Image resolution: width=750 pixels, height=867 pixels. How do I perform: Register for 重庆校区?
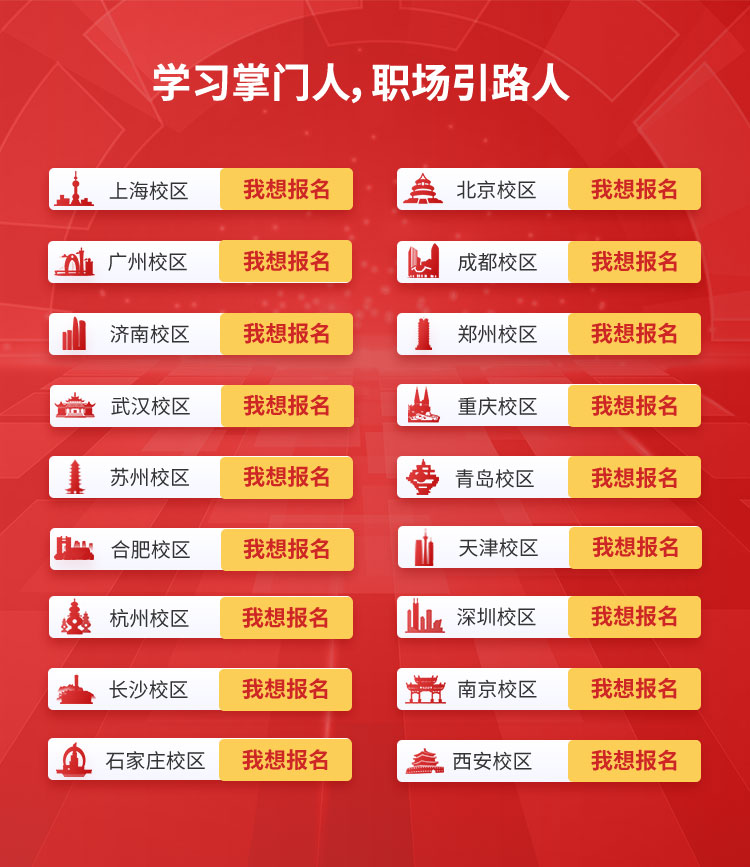(634, 405)
